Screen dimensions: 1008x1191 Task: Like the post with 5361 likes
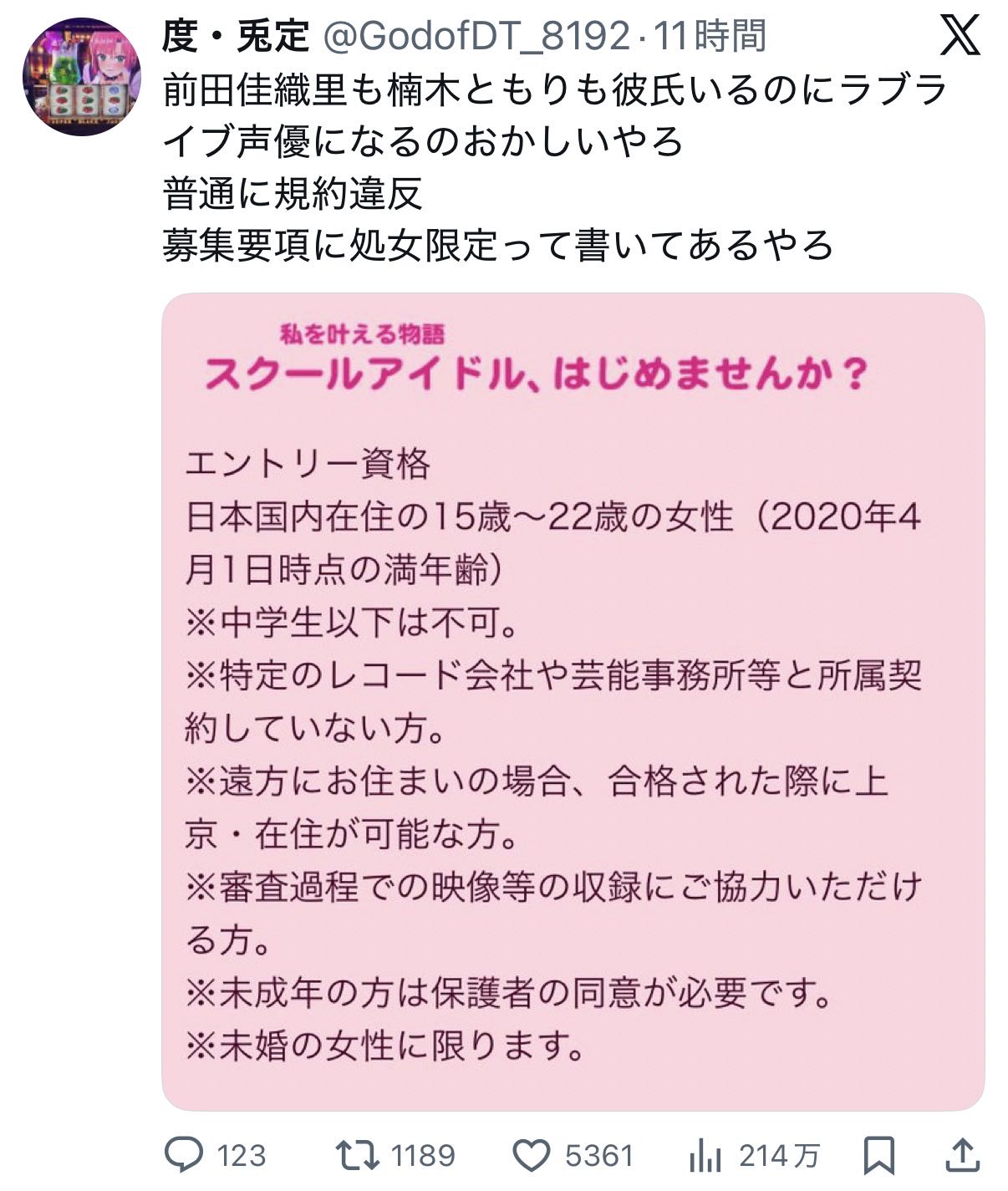(x=530, y=1155)
